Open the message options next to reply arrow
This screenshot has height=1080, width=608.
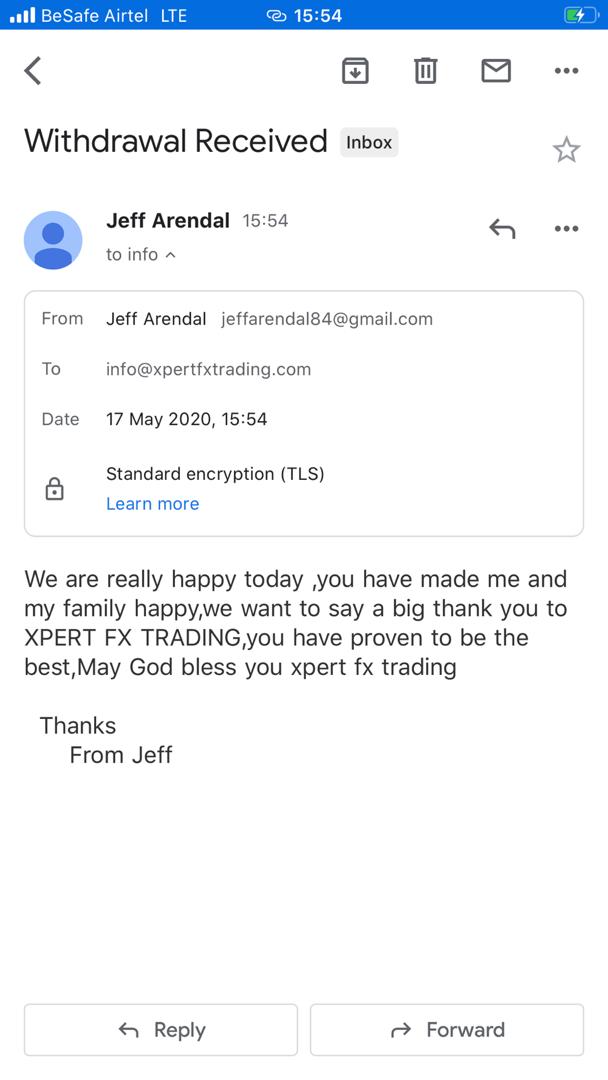[566, 229]
